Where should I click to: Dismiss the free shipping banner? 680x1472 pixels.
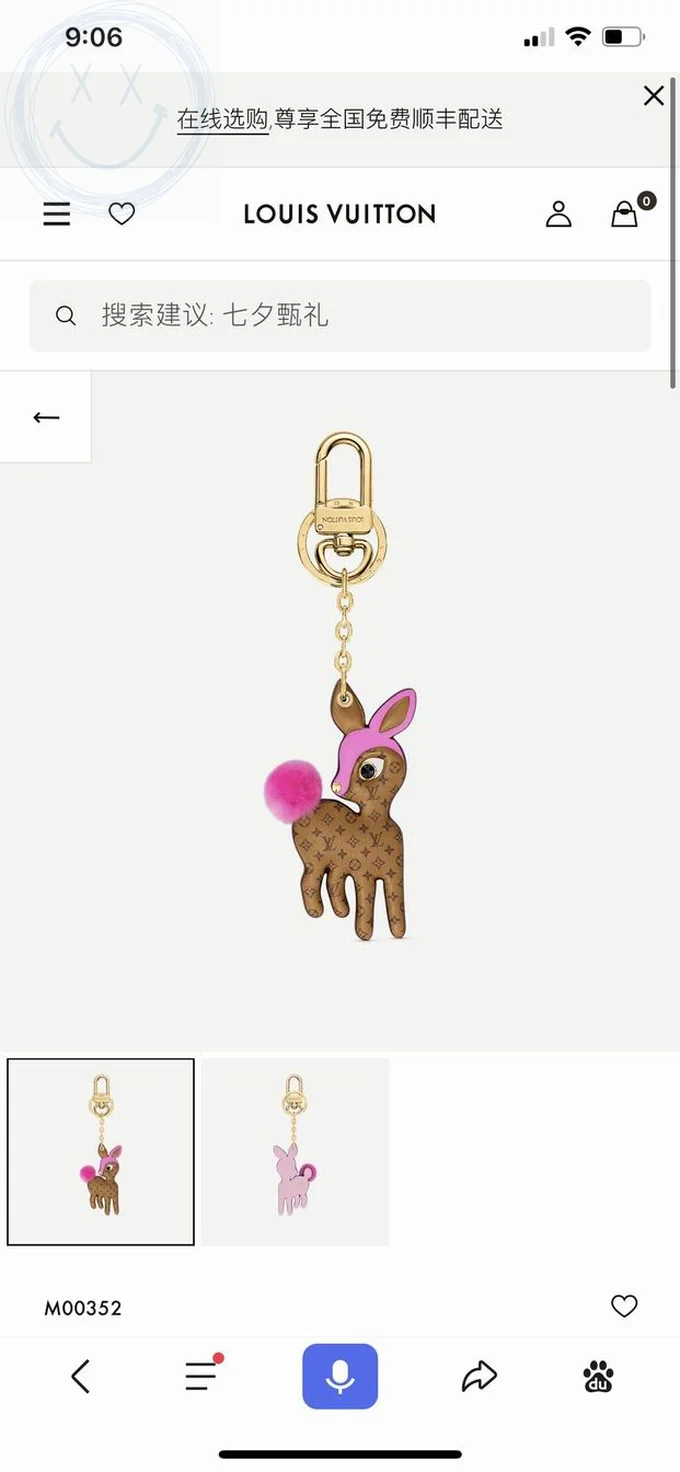coord(653,96)
